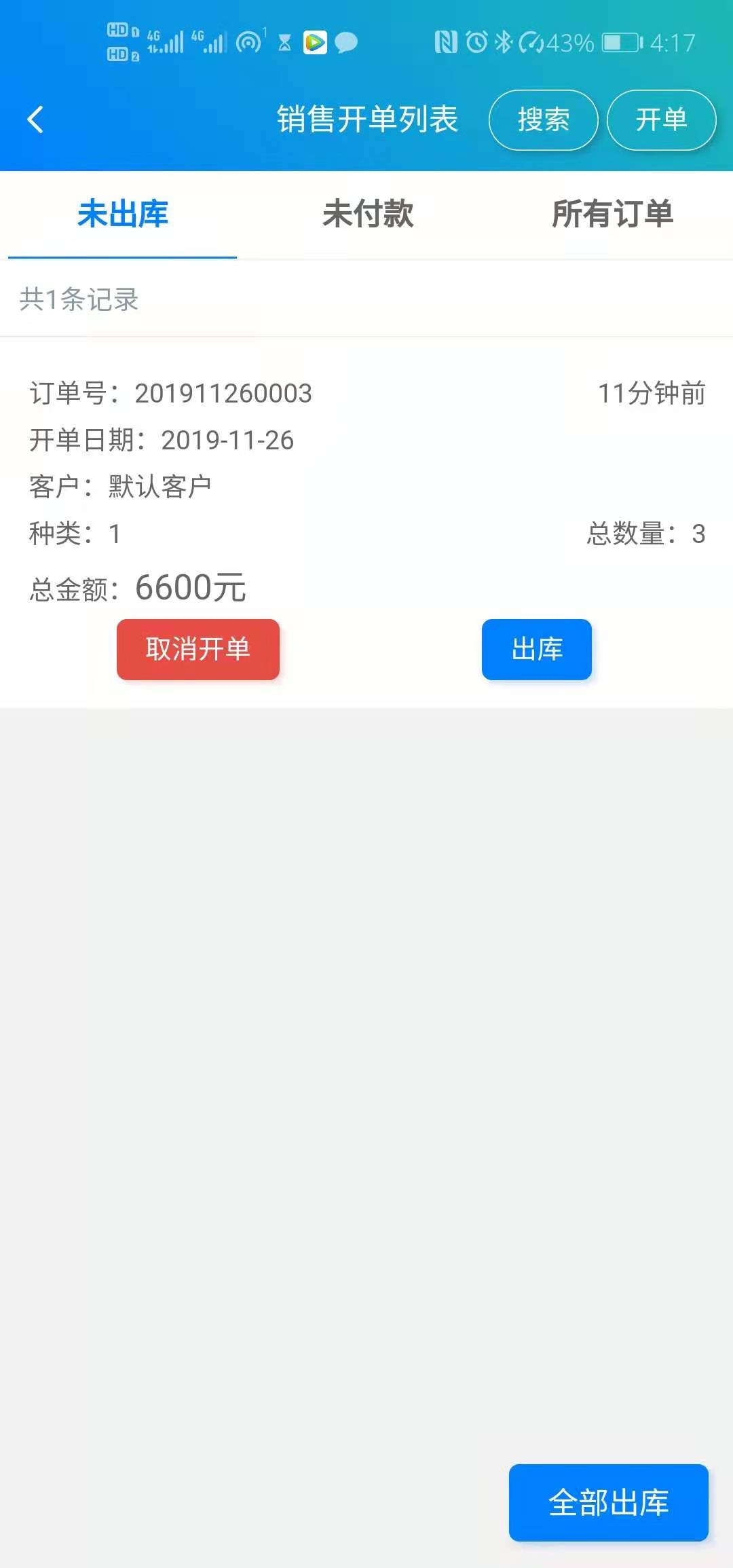Cancel the order with 取消开单

tap(198, 650)
